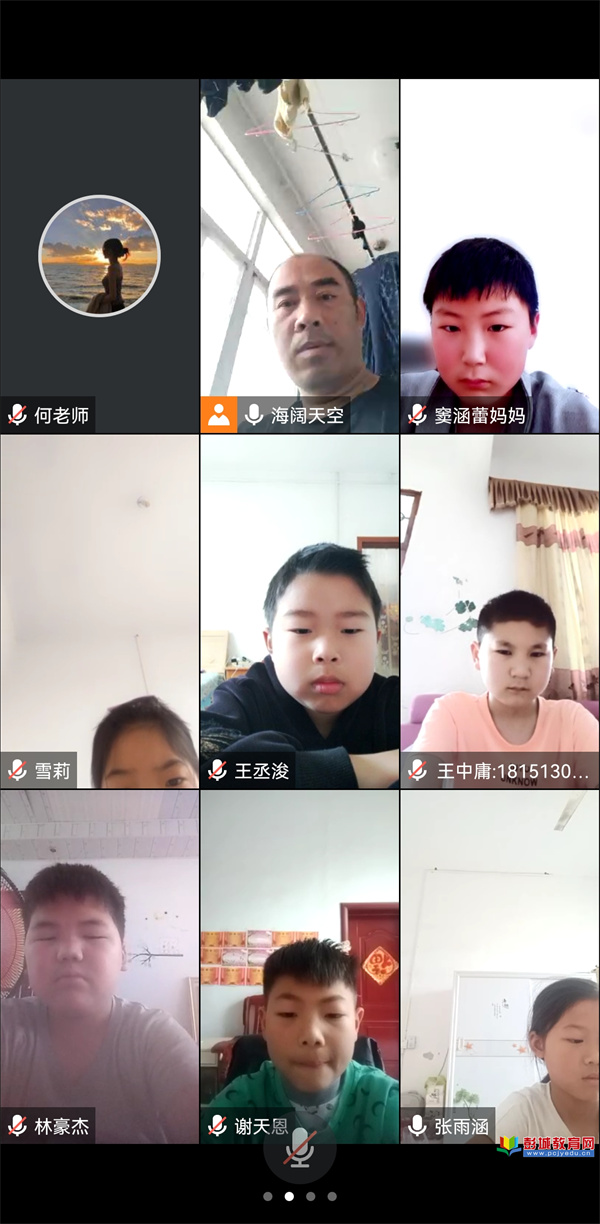Open 何老师's video tile
The height and width of the screenshot is (1224, 600).
pyautogui.click(x=99, y=256)
